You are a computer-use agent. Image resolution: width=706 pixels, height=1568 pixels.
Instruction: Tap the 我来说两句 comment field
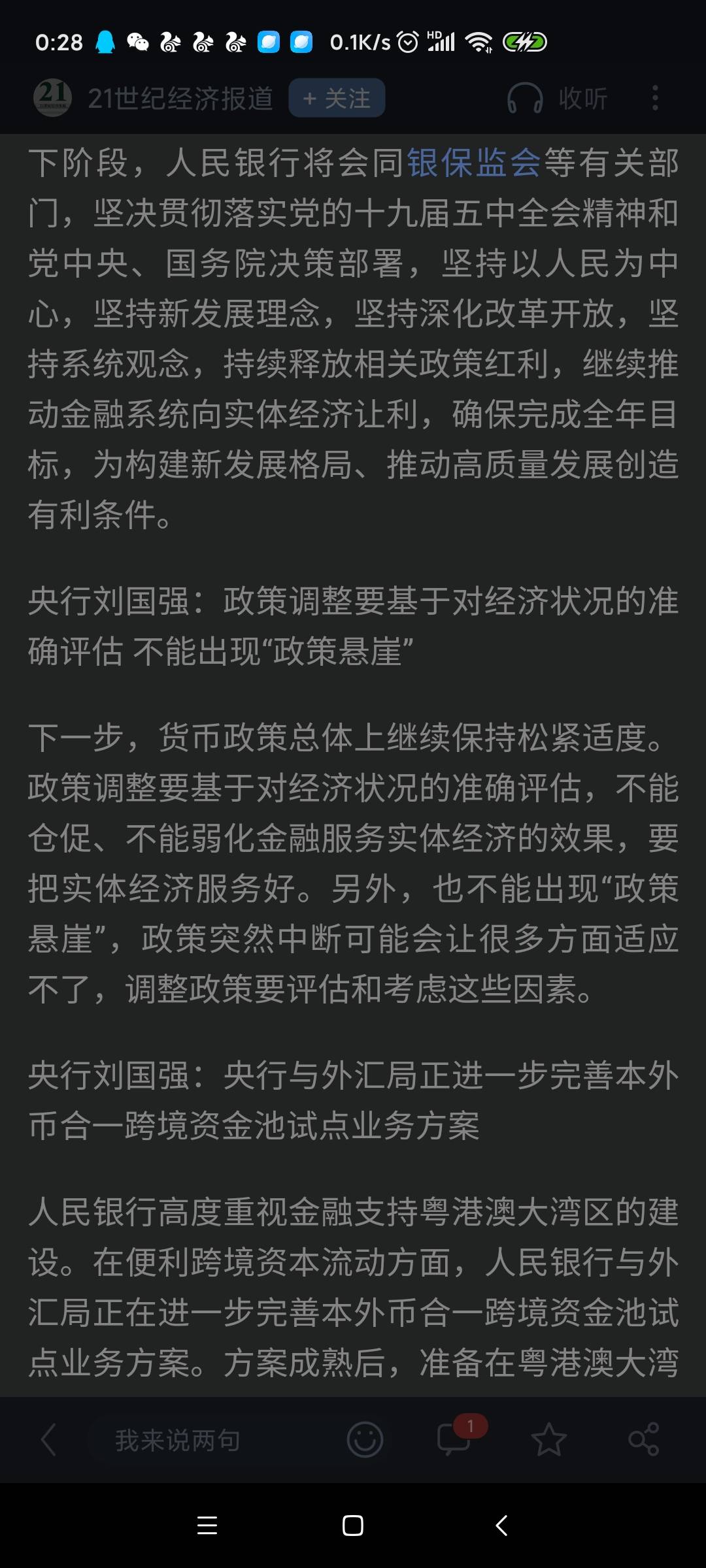pos(178,1439)
